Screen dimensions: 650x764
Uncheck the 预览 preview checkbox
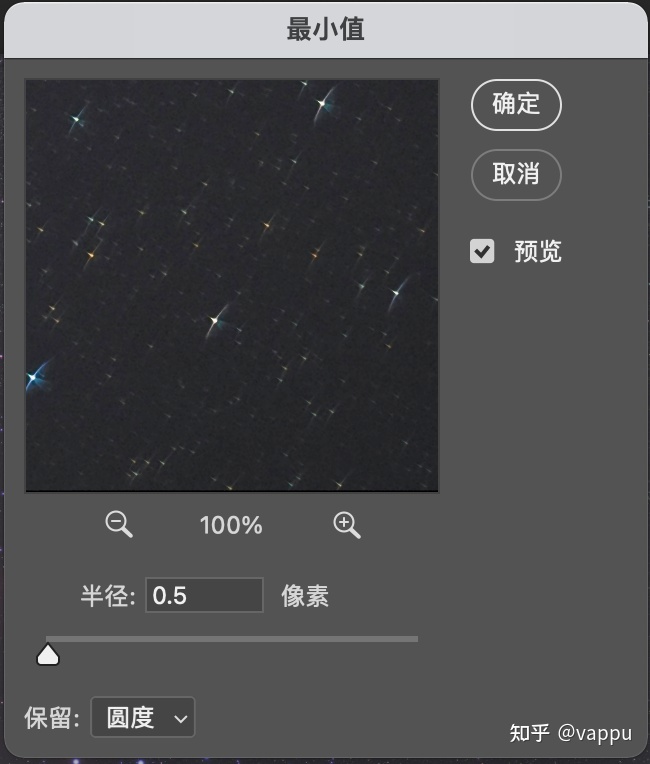(483, 251)
